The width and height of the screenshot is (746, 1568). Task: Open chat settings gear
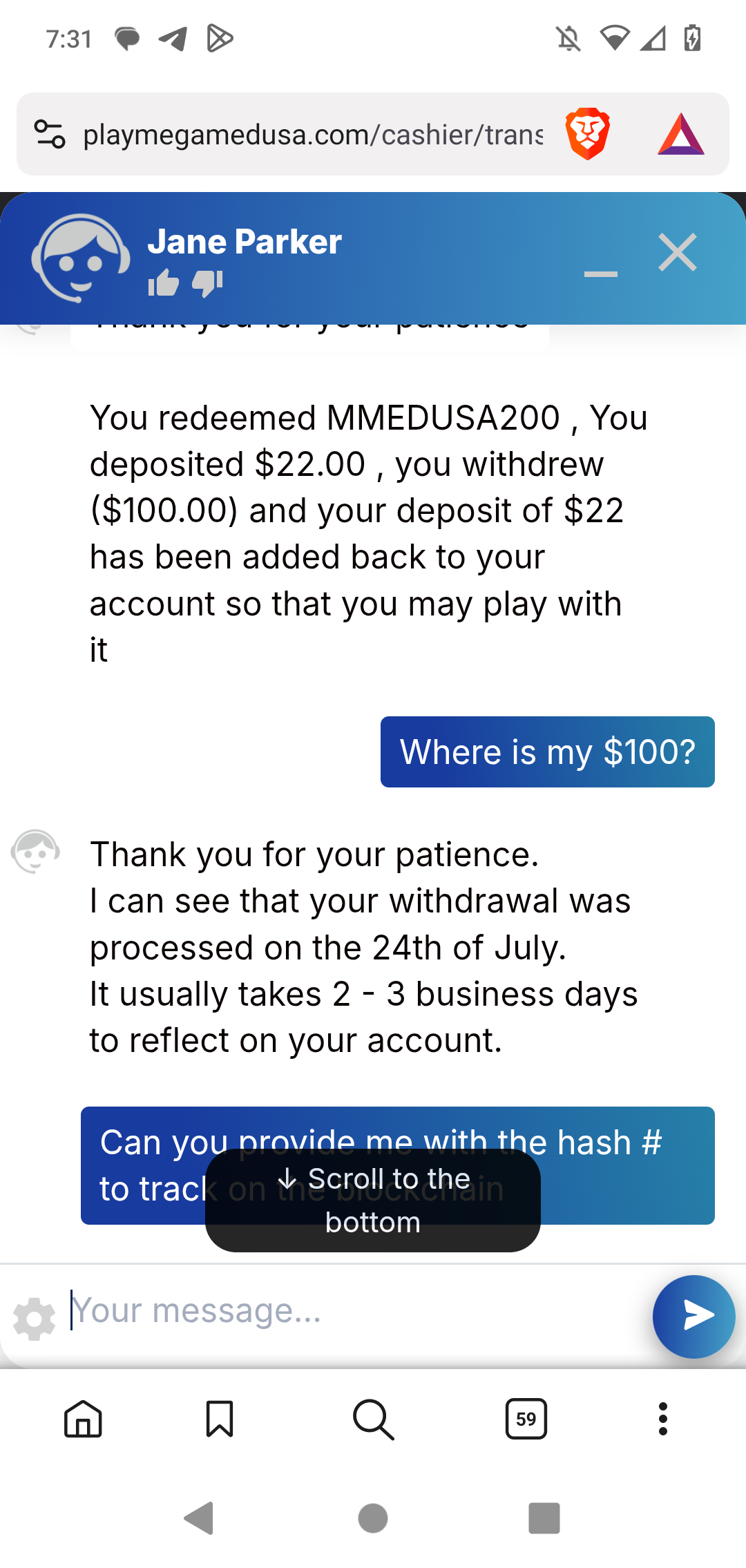(35, 1319)
